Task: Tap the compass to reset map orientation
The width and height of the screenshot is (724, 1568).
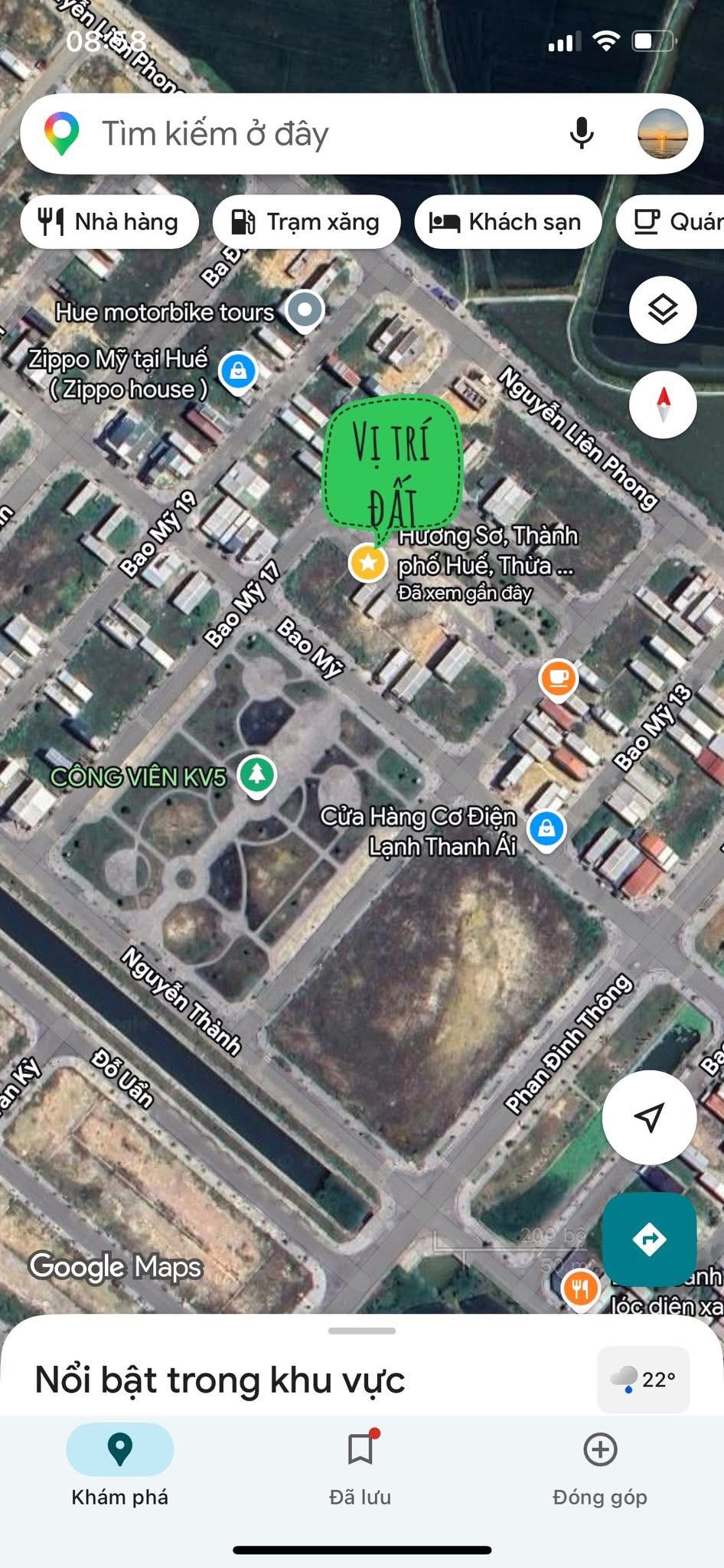Action: [661, 405]
